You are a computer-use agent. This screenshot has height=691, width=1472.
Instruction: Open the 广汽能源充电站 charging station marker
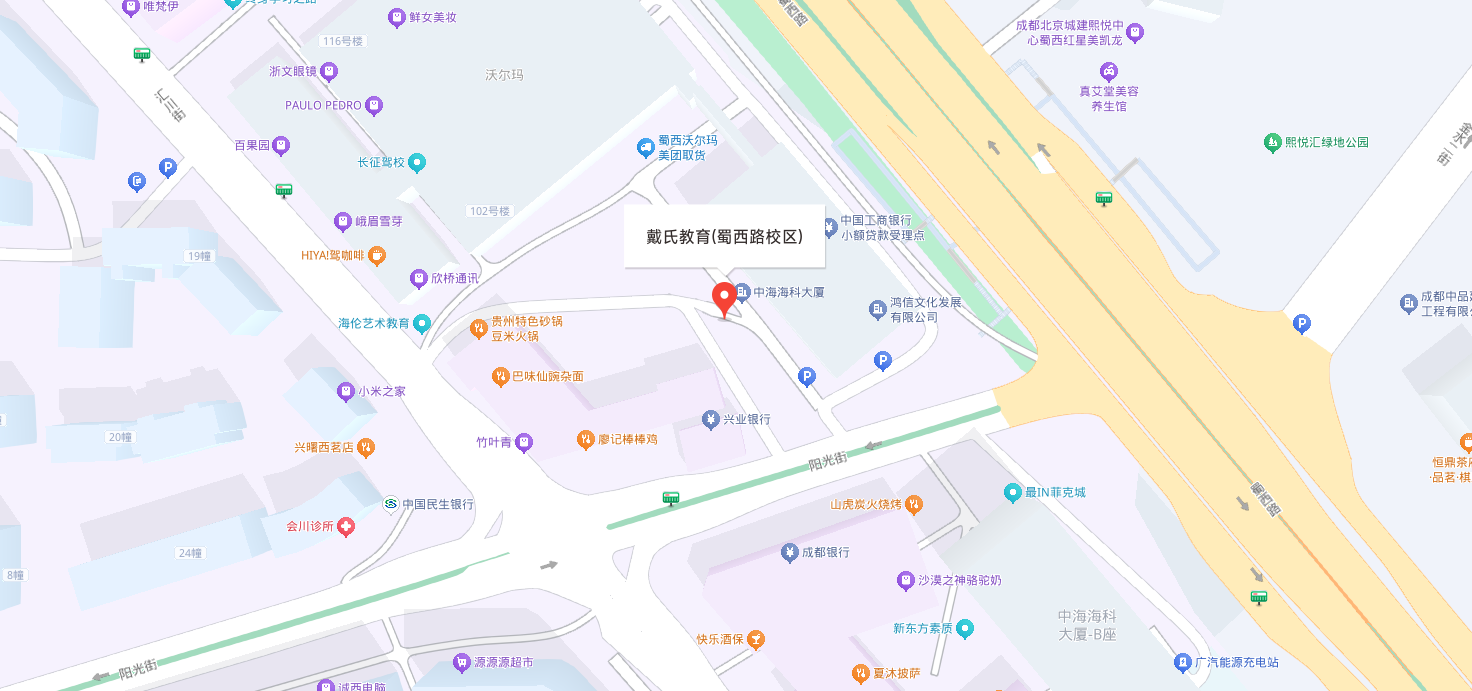coord(1183,662)
